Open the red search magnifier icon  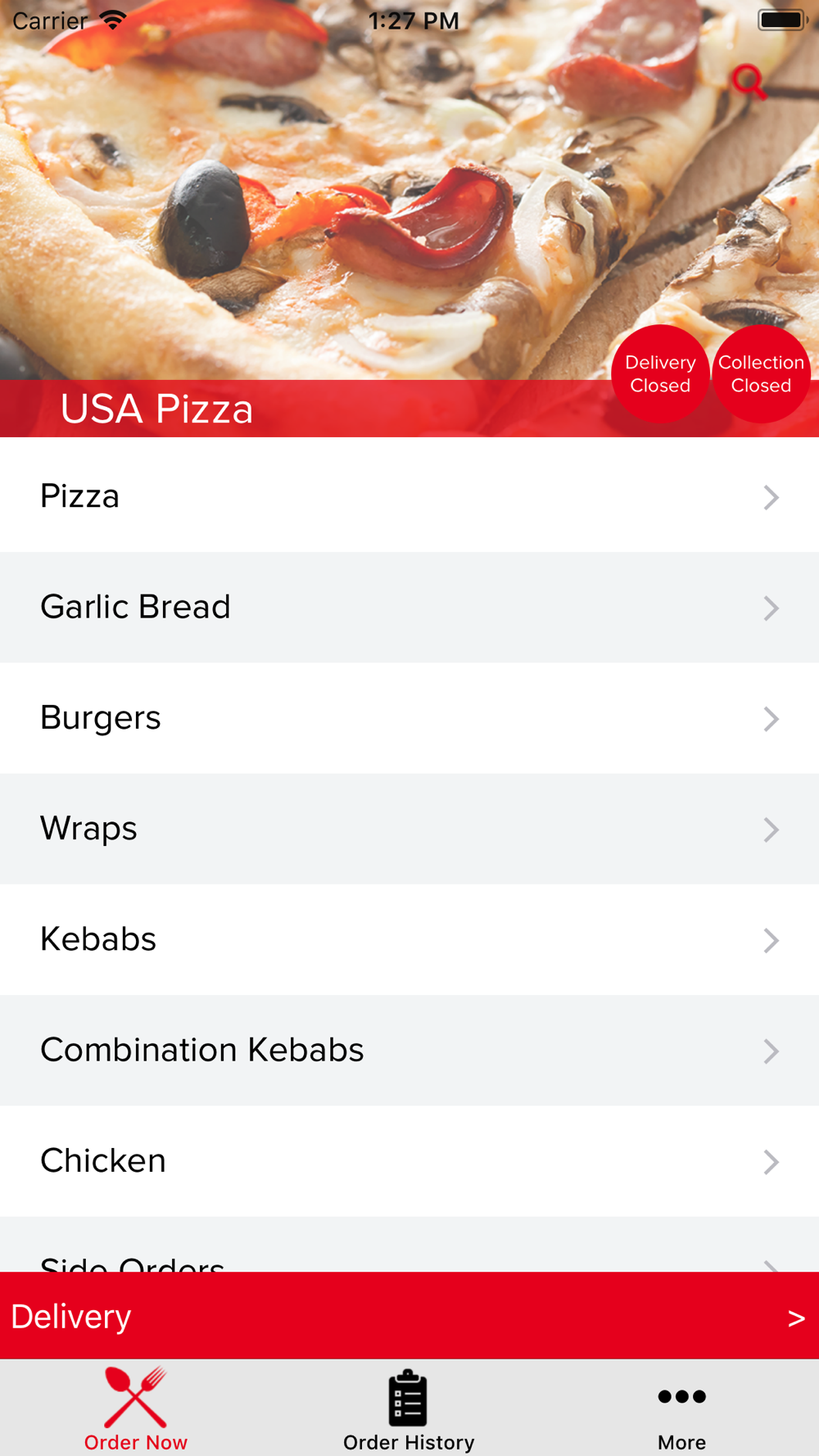[x=749, y=82]
